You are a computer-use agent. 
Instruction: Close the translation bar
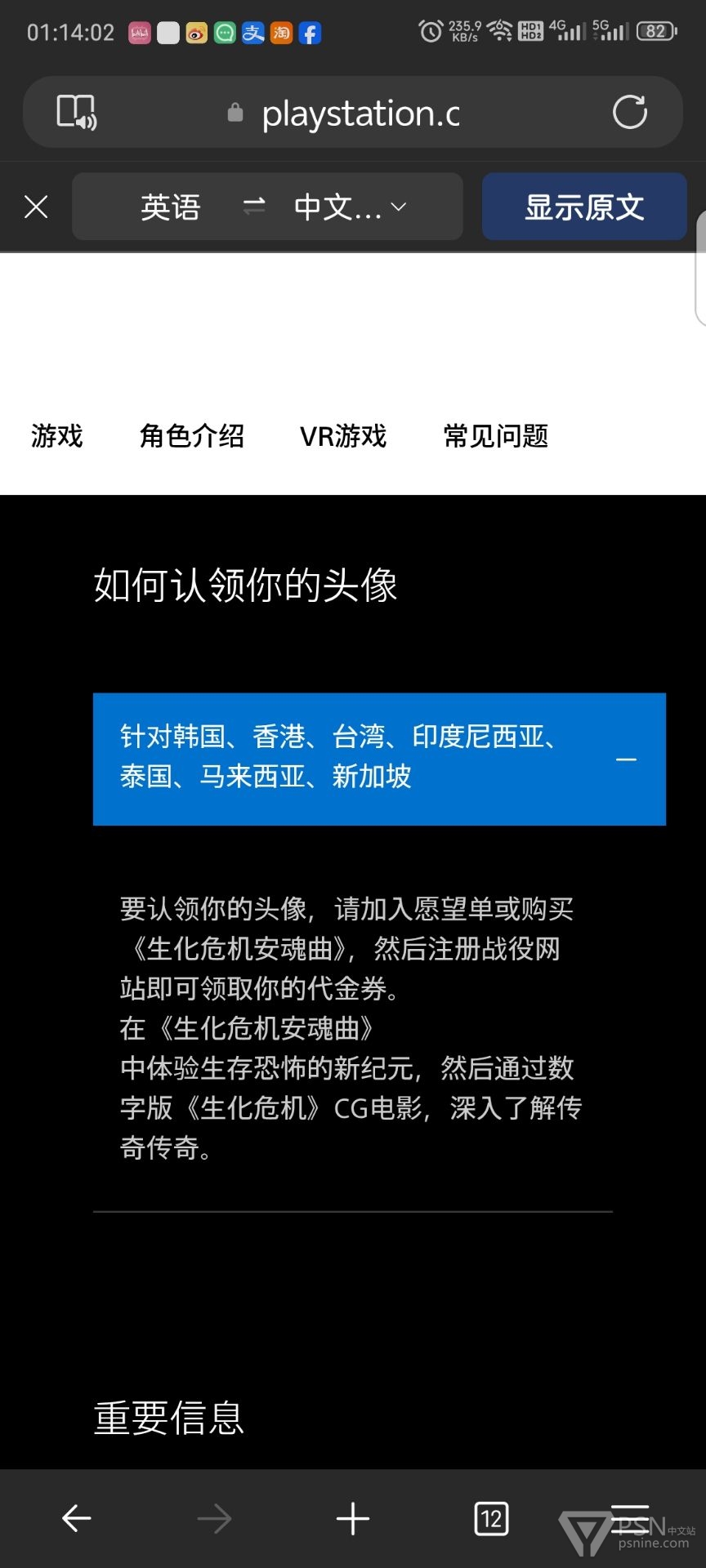(36, 207)
